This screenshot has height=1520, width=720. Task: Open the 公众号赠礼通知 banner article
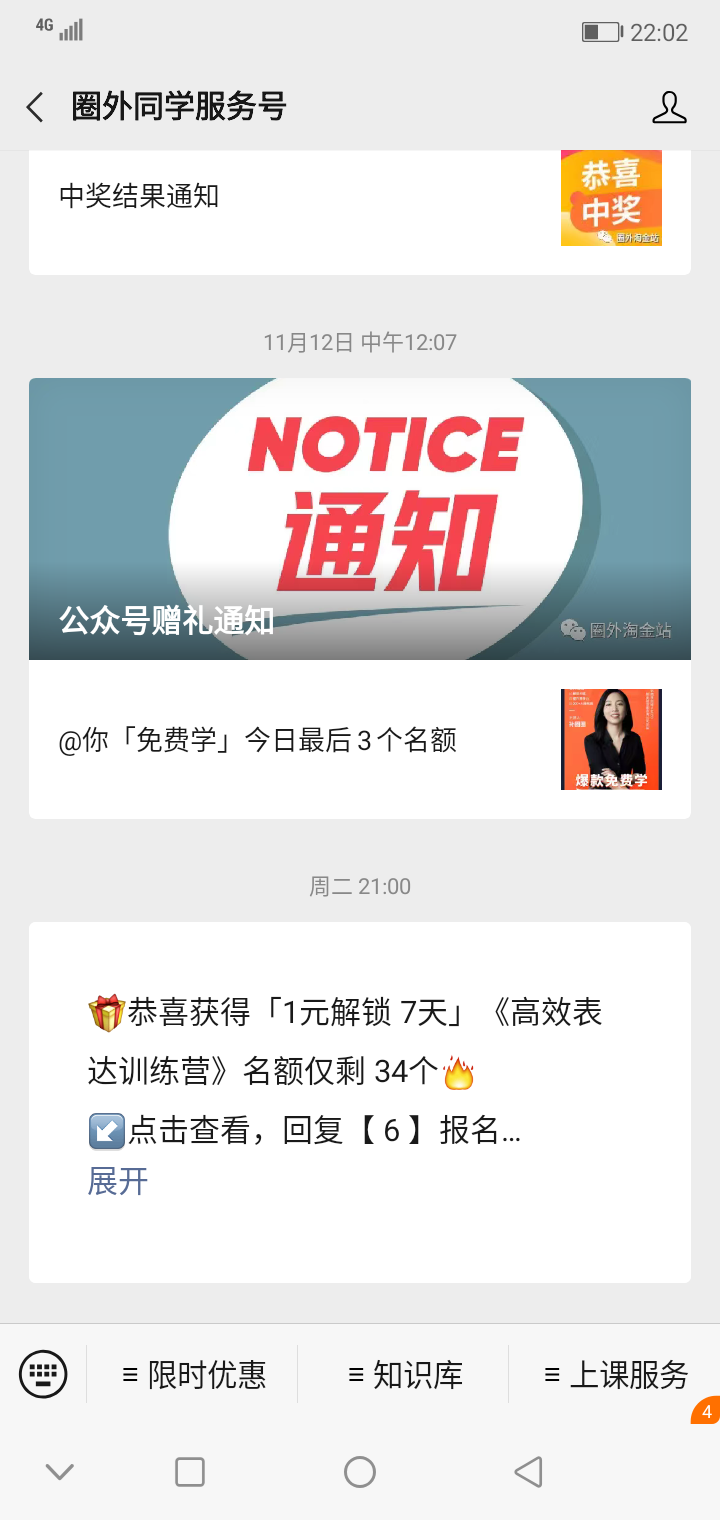[359, 518]
